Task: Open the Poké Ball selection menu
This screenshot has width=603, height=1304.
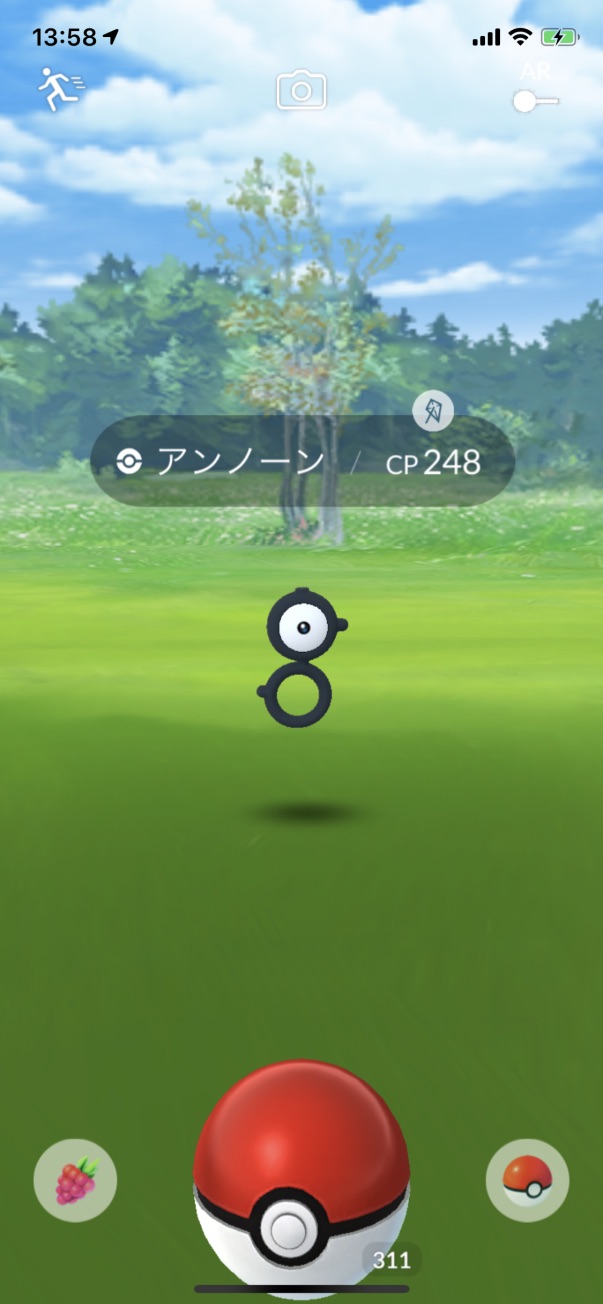Action: click(x=527, y=1181)
